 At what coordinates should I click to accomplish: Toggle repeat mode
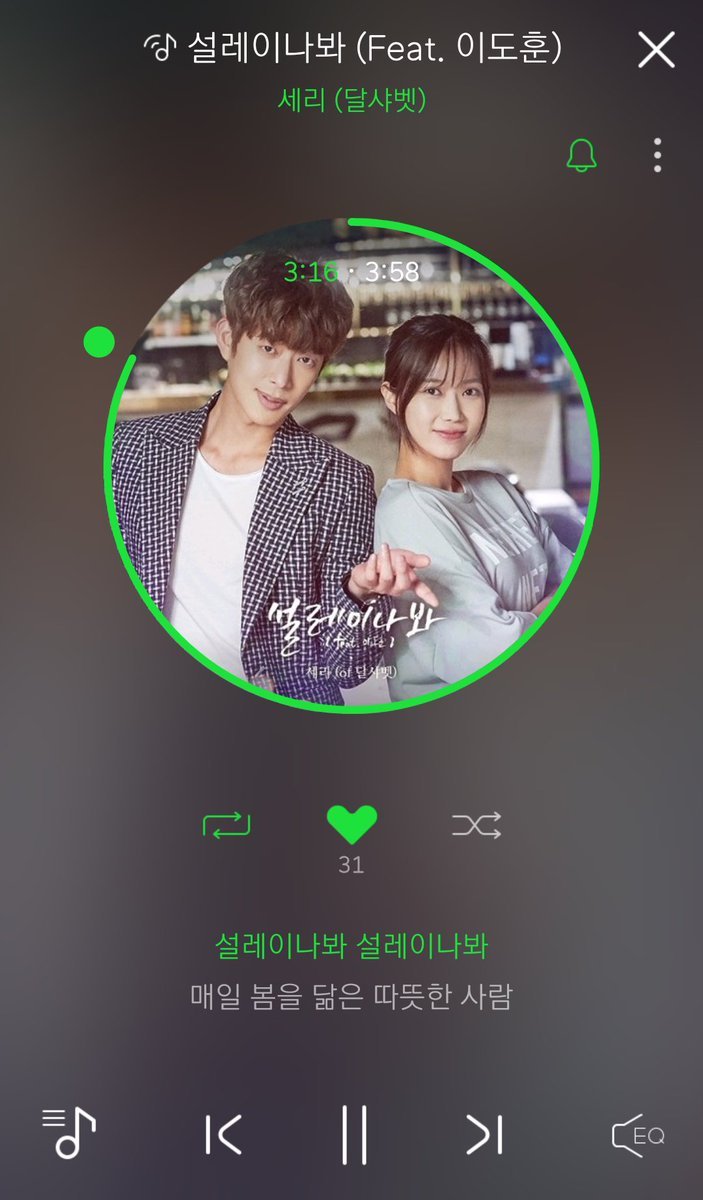point(226,825)
